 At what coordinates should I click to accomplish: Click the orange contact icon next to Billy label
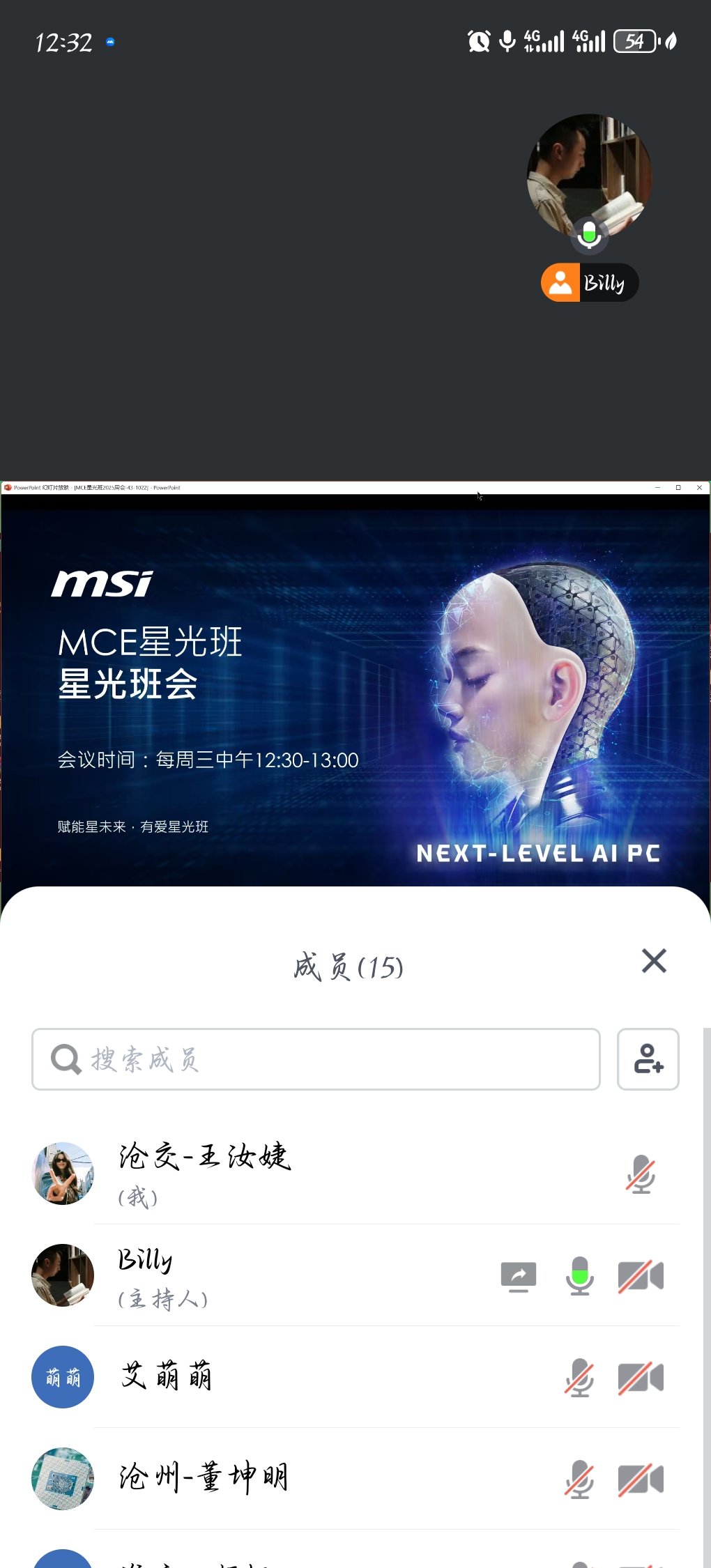561,283
